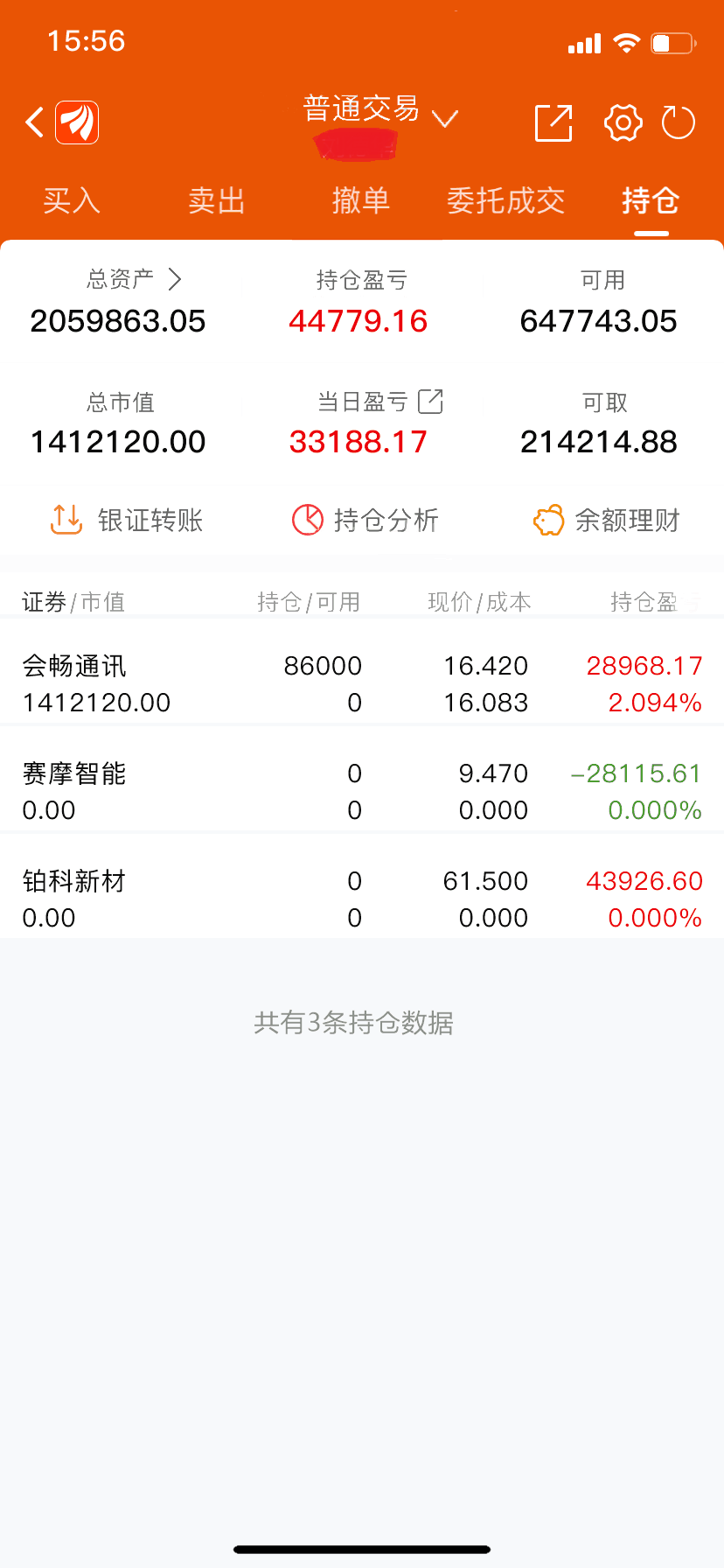This screenshot has width=724, height=1568.
Task: Expand 总资产 details via its chevron
Action: 176,279
